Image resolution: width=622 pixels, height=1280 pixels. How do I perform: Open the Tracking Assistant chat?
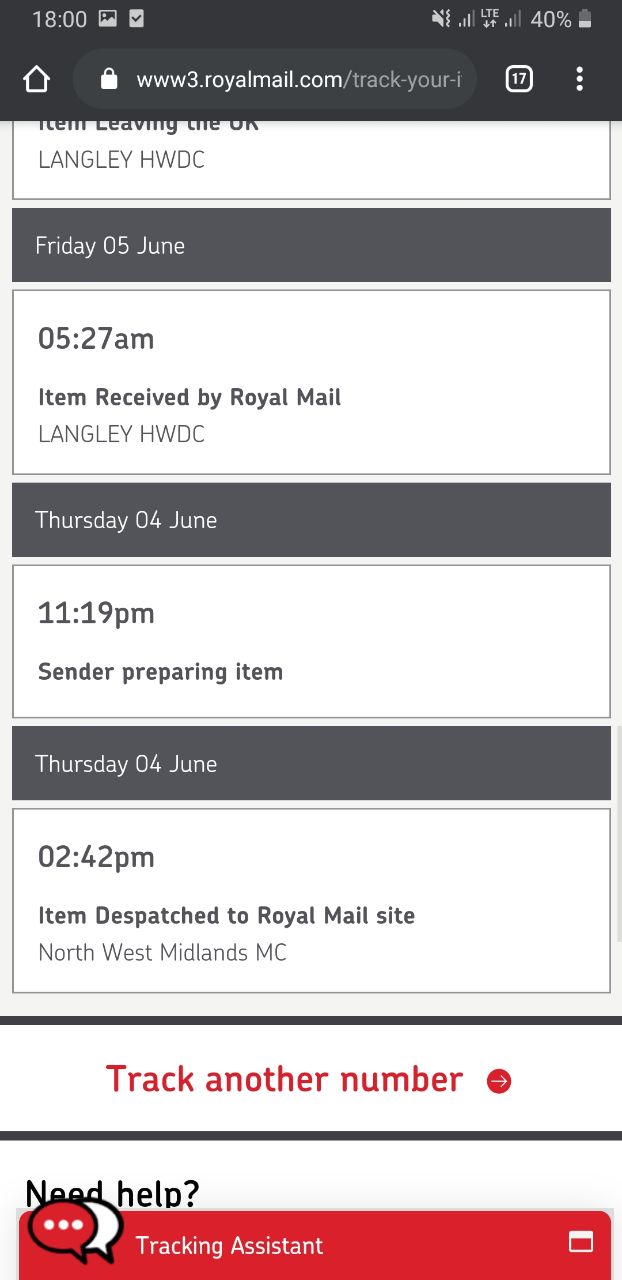[x=229, y=1246]
